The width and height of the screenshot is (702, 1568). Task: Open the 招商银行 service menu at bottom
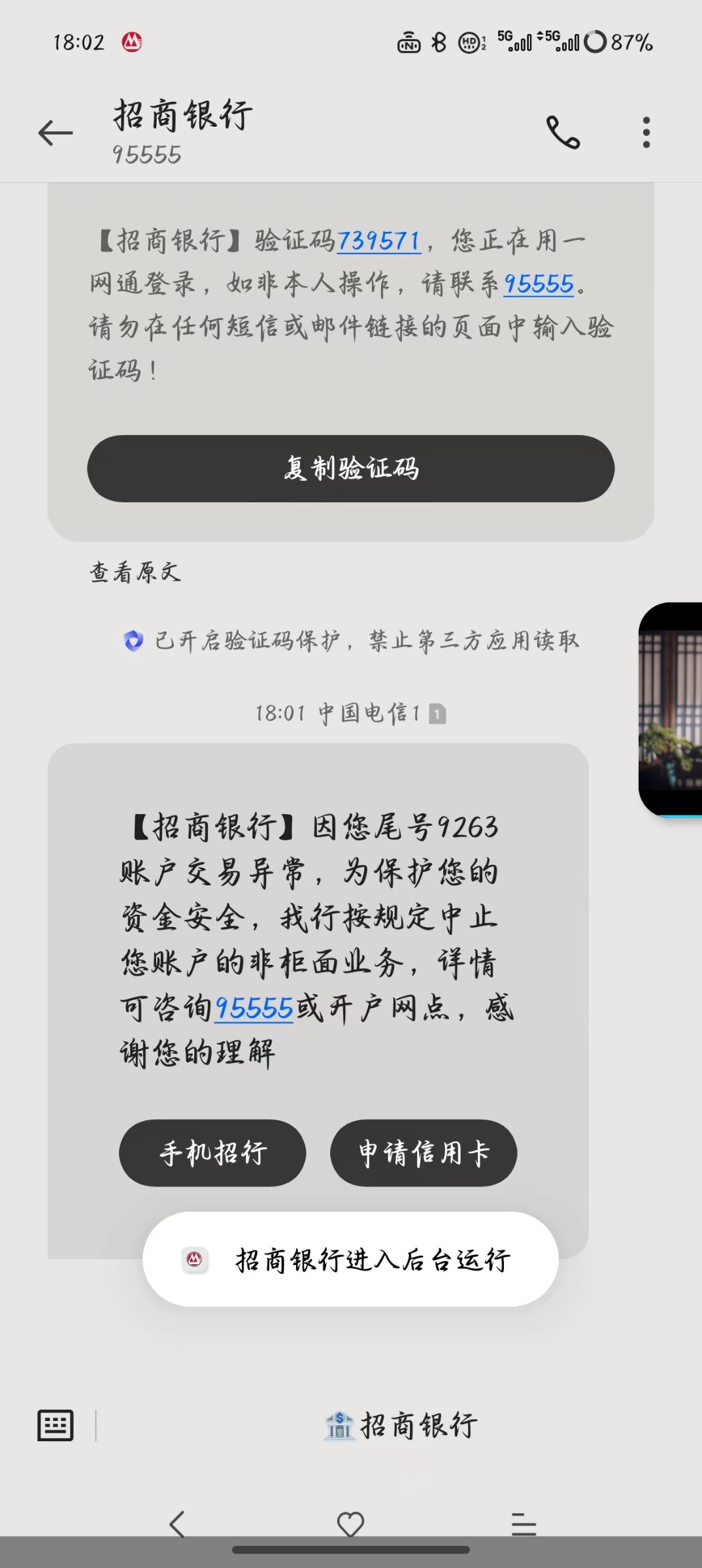[x=400, y=1425]
